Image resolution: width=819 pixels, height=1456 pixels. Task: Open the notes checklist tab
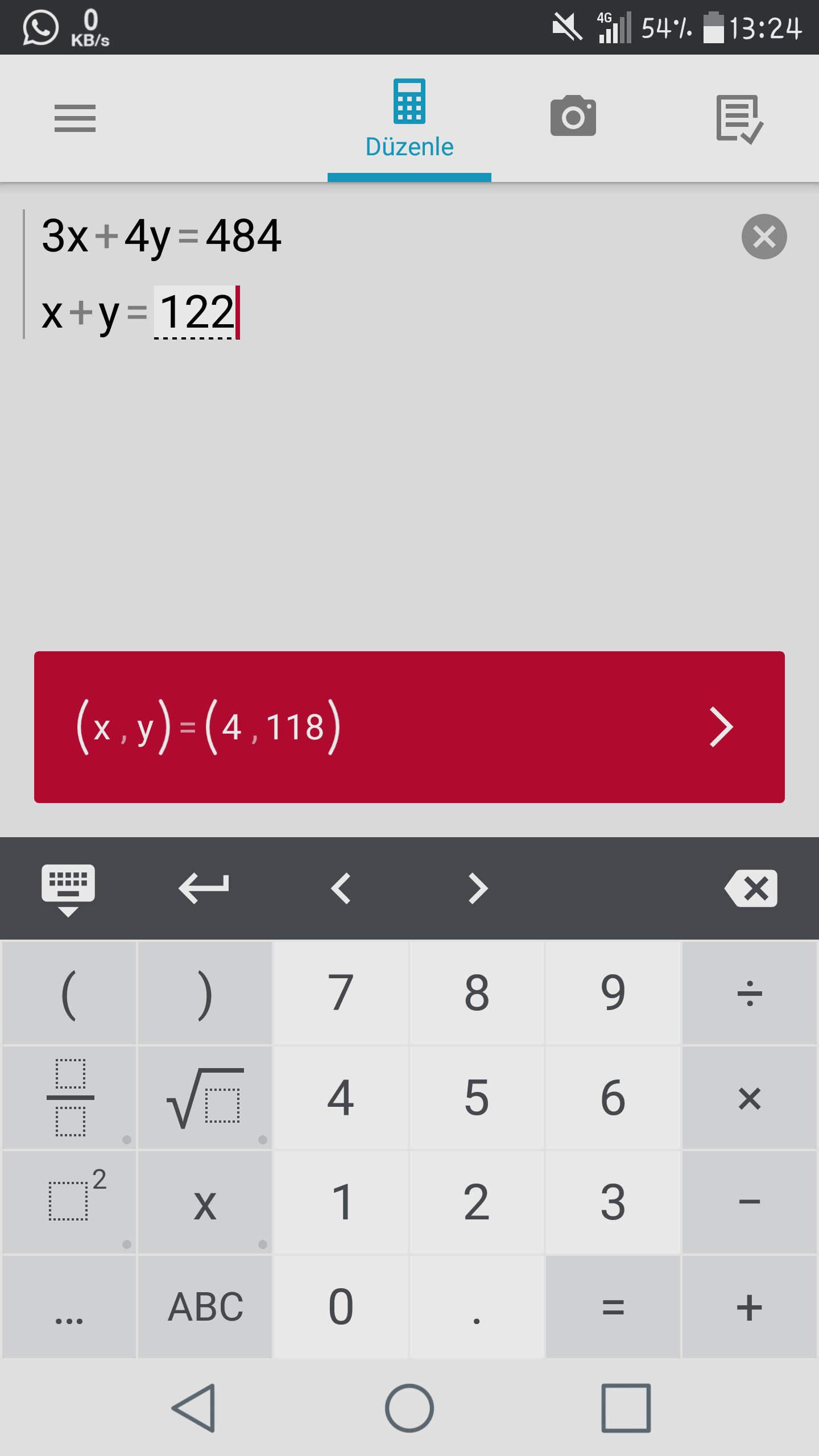click(739, 119)
